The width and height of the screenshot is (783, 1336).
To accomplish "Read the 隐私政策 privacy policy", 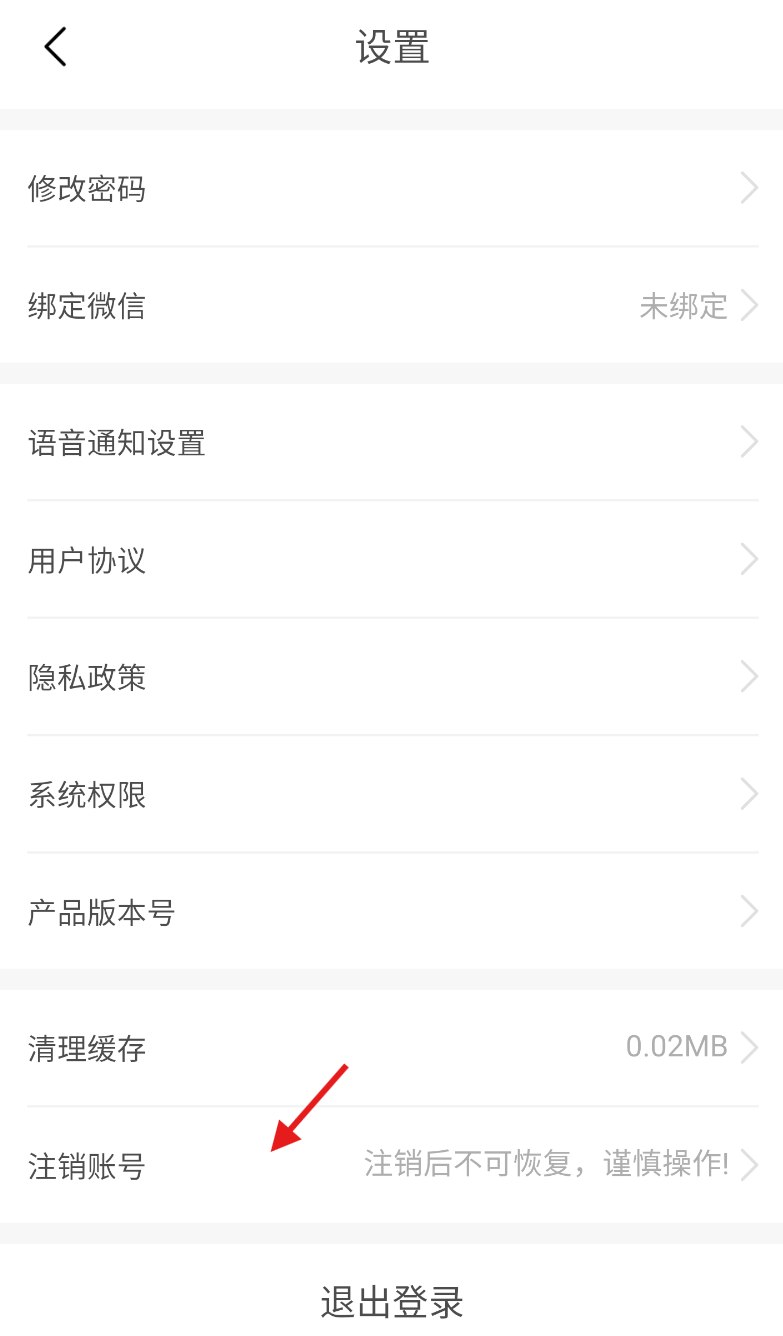I will coord(391,677).
